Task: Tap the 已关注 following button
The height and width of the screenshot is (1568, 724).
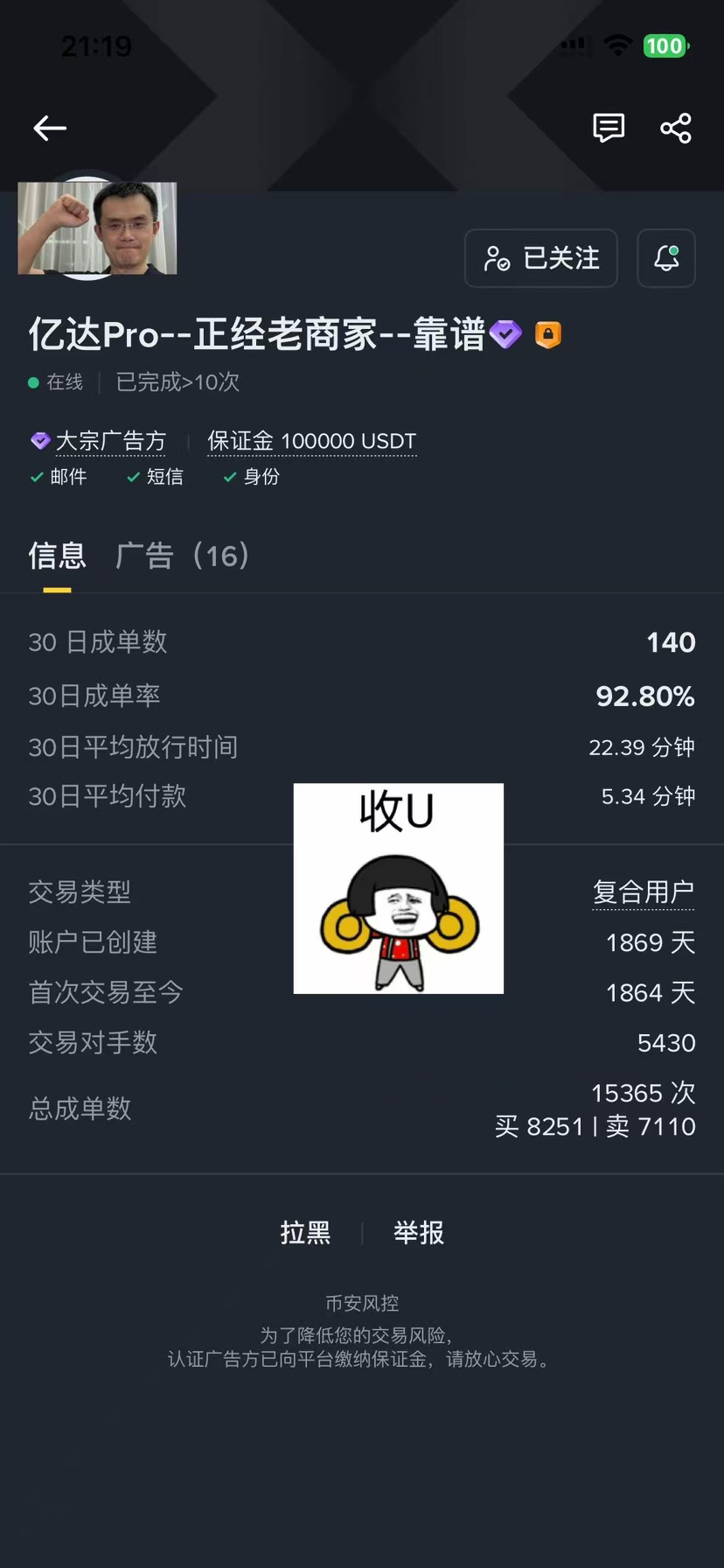Action: click(x=541, y=258)
